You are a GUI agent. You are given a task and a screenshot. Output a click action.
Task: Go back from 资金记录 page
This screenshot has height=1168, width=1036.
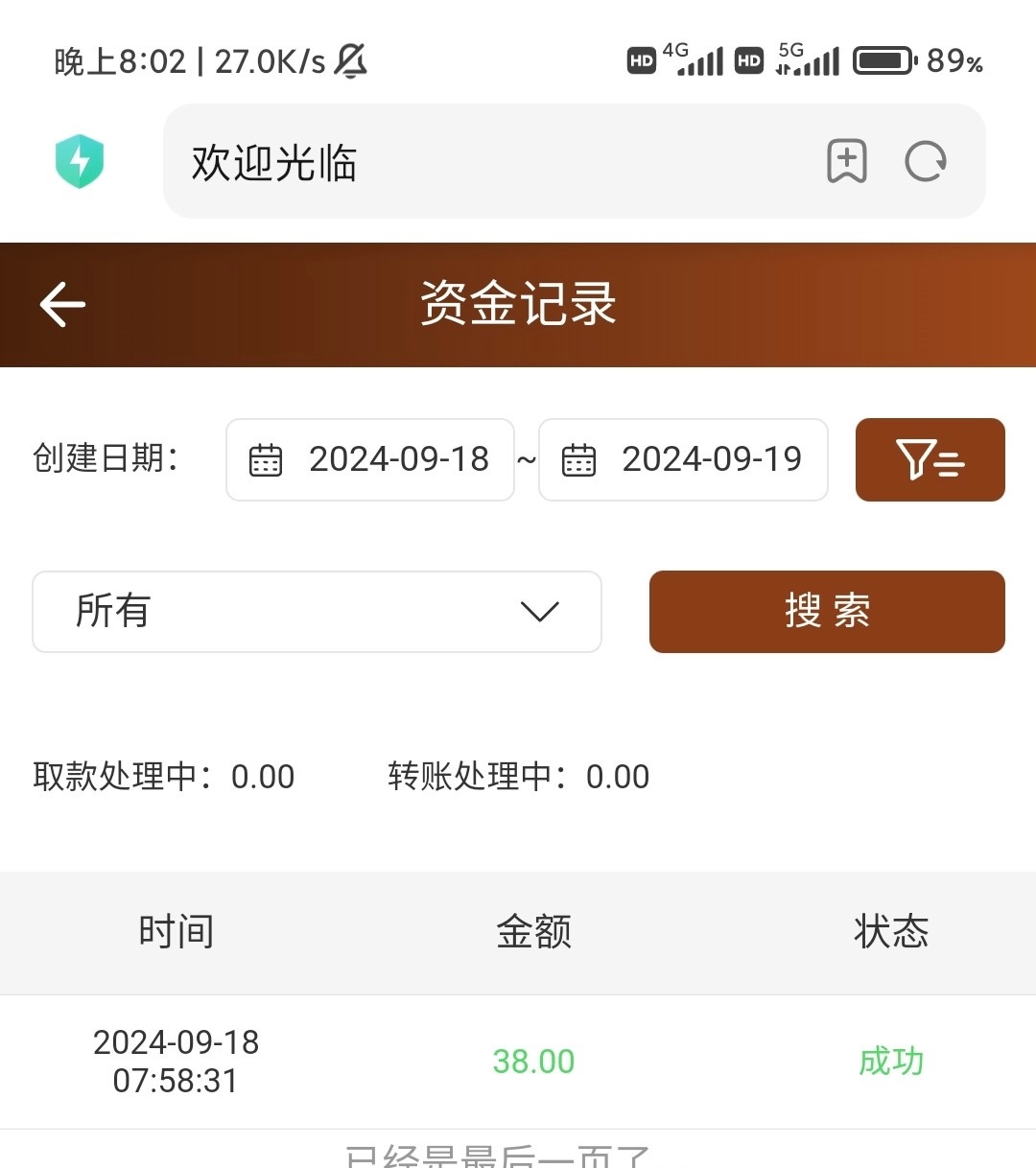pyautogui.click(x=63, y=305)
